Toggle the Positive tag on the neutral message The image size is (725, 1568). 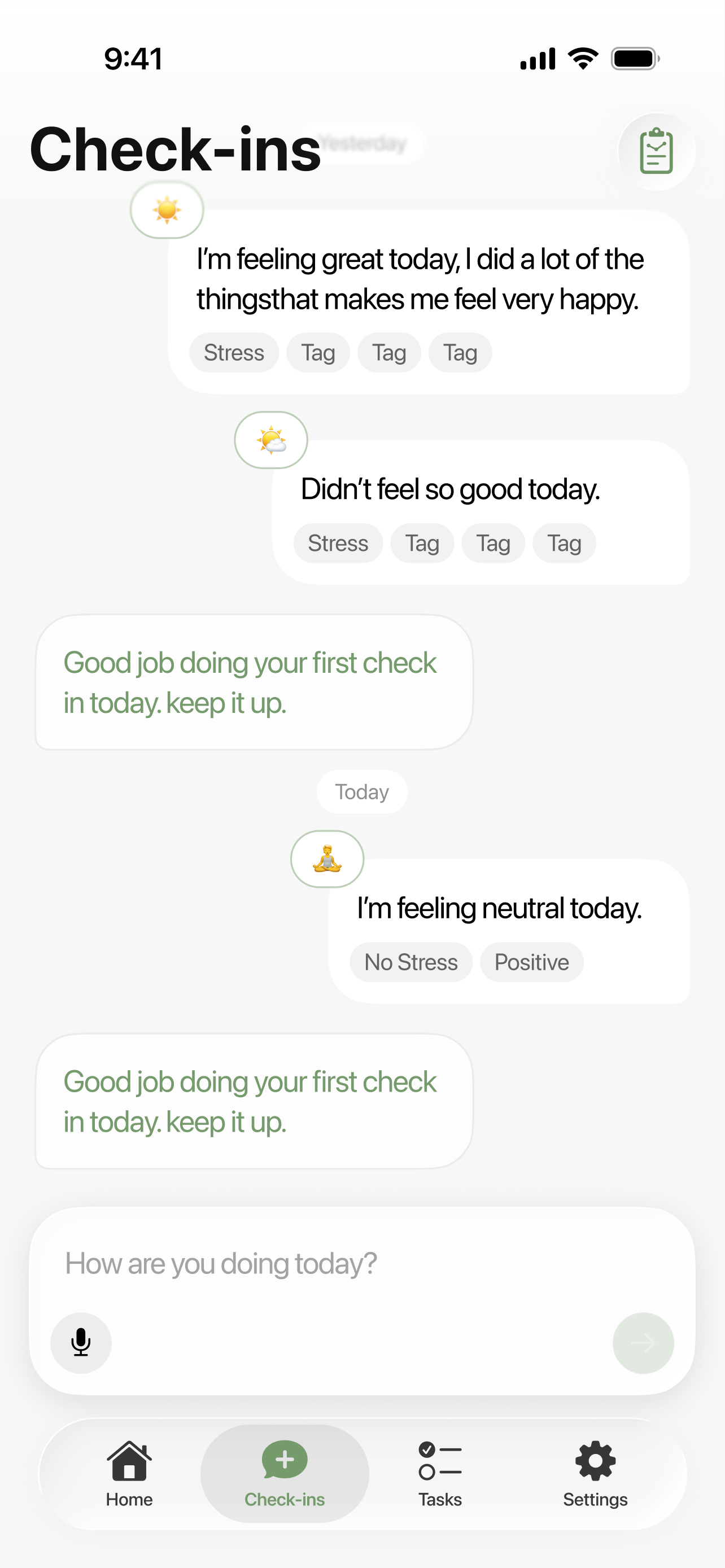pyautogui.click(x=531, y=962)
